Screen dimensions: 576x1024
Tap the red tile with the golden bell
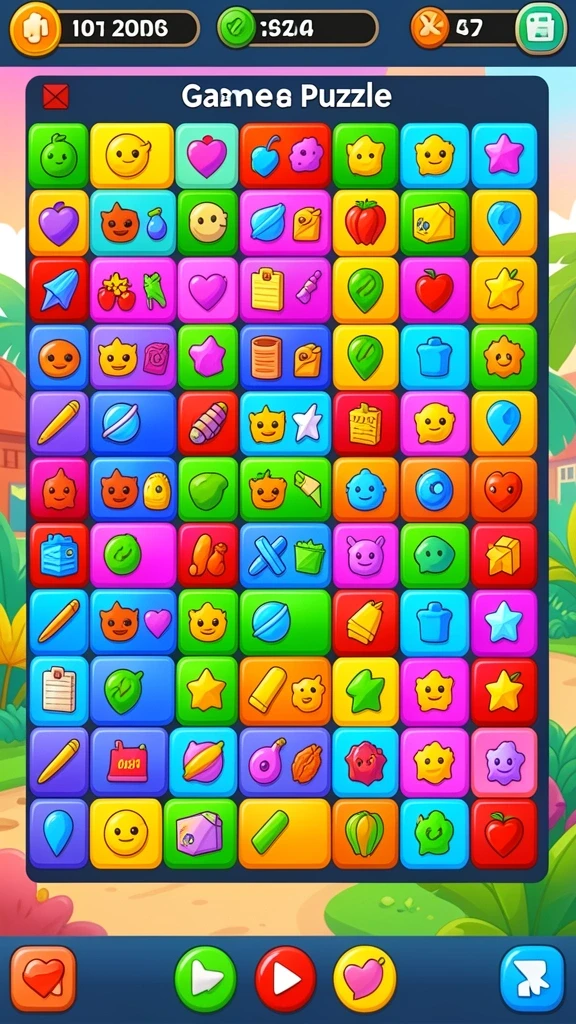pyautogui.click(x=365, y=622)
